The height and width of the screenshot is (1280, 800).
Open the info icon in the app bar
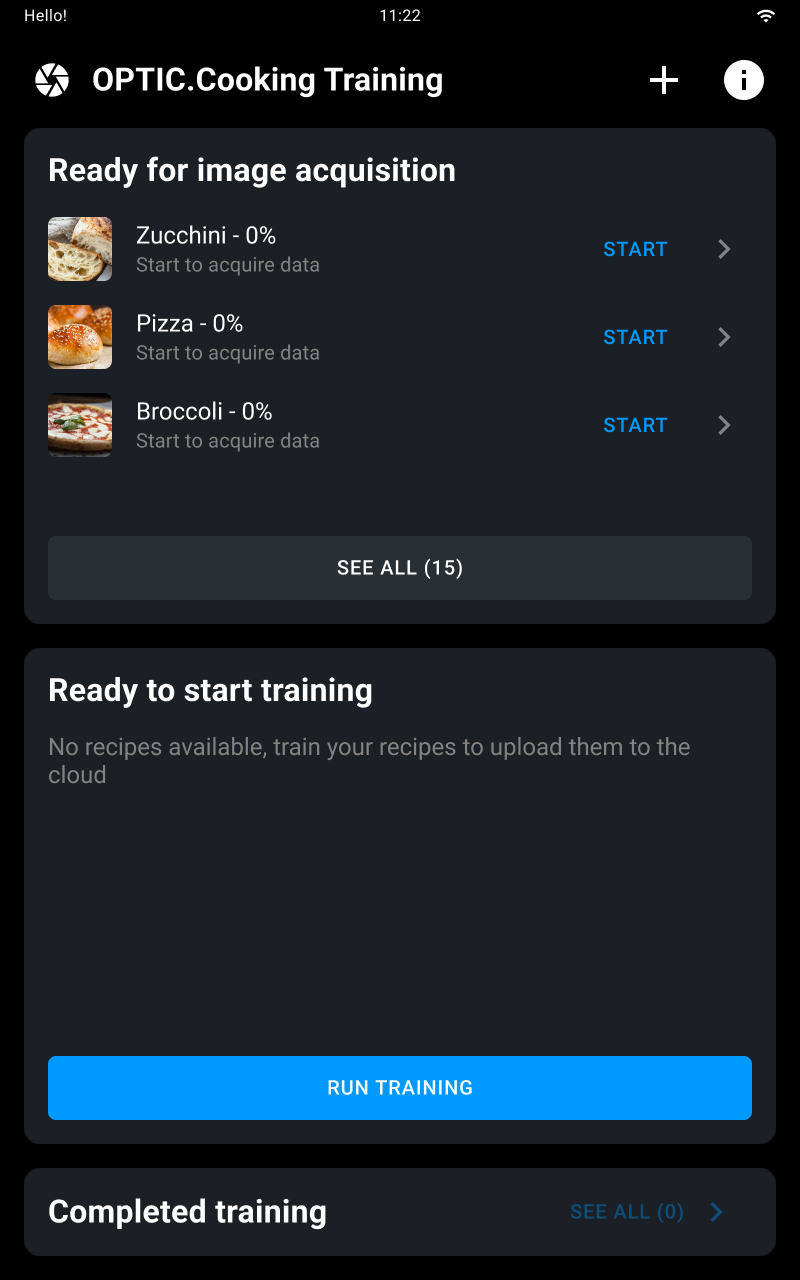tap(744, 80)
